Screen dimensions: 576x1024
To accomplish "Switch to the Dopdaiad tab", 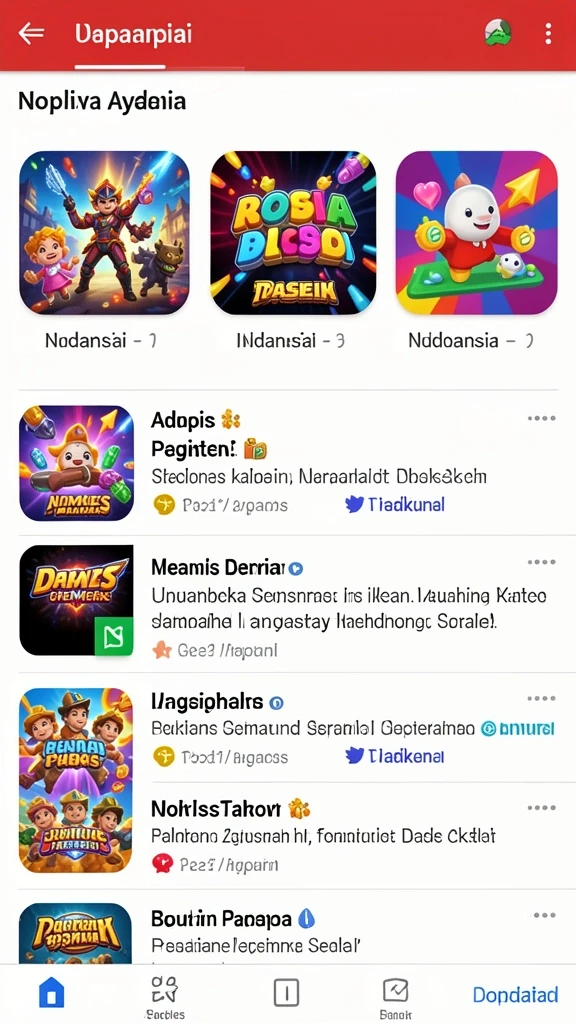I will tap(515, 995).
